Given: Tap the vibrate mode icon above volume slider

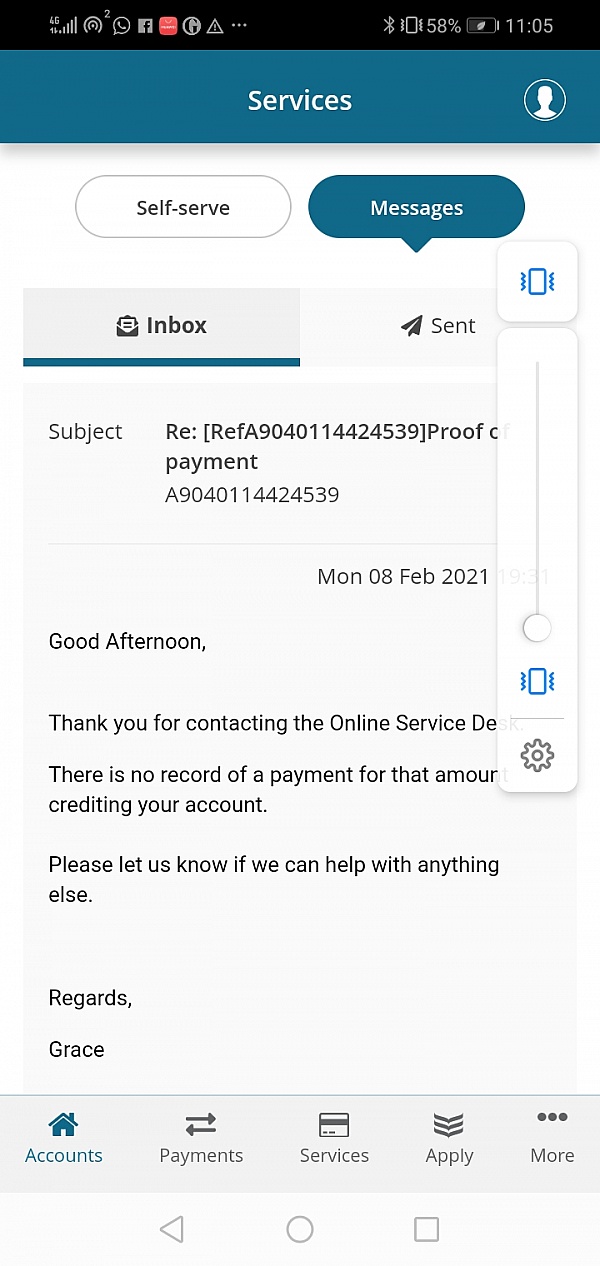Looking at the screenshot, I should (x=537, y=282).
